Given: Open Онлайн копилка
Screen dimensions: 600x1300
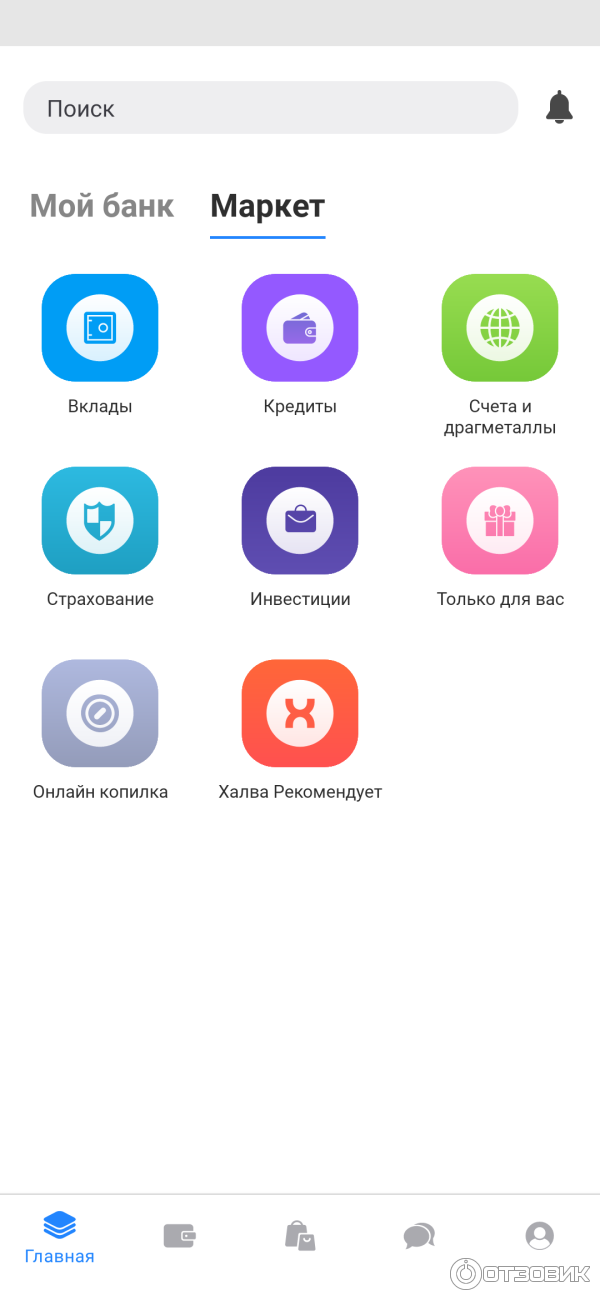Looking at the screenshot, I should [100, 713].
